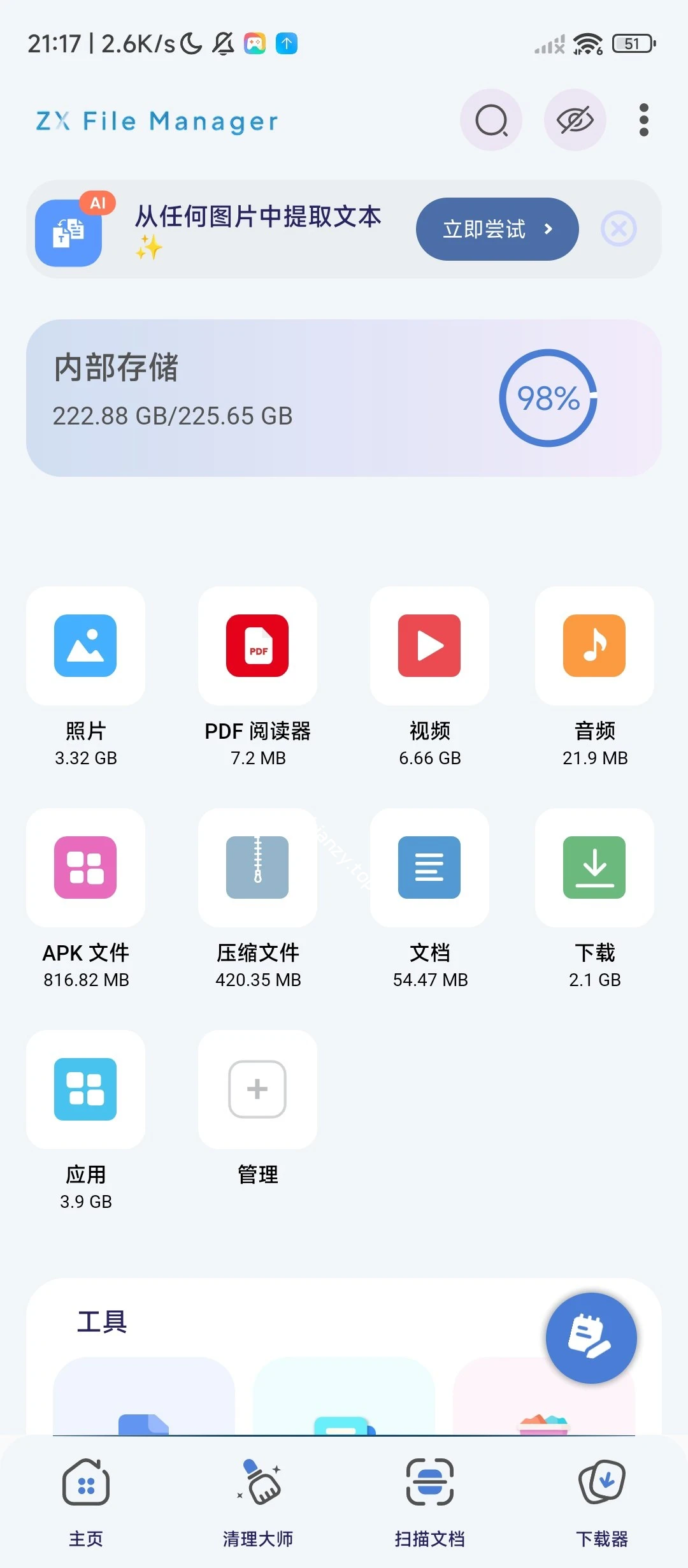This screenshot has height=1568, width=688.
Task: Open the Apps category icon
Action: (86, 1089)
